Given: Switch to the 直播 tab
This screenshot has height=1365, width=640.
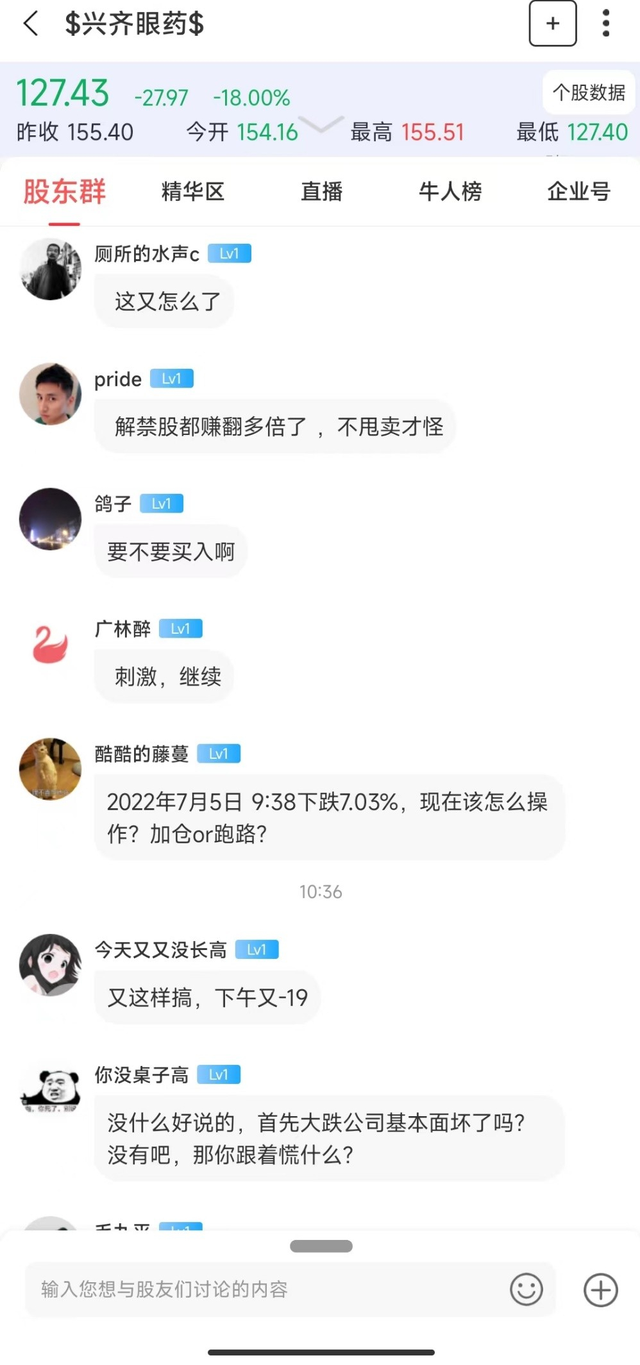Looking at the screenshot, I should point(321,192).
